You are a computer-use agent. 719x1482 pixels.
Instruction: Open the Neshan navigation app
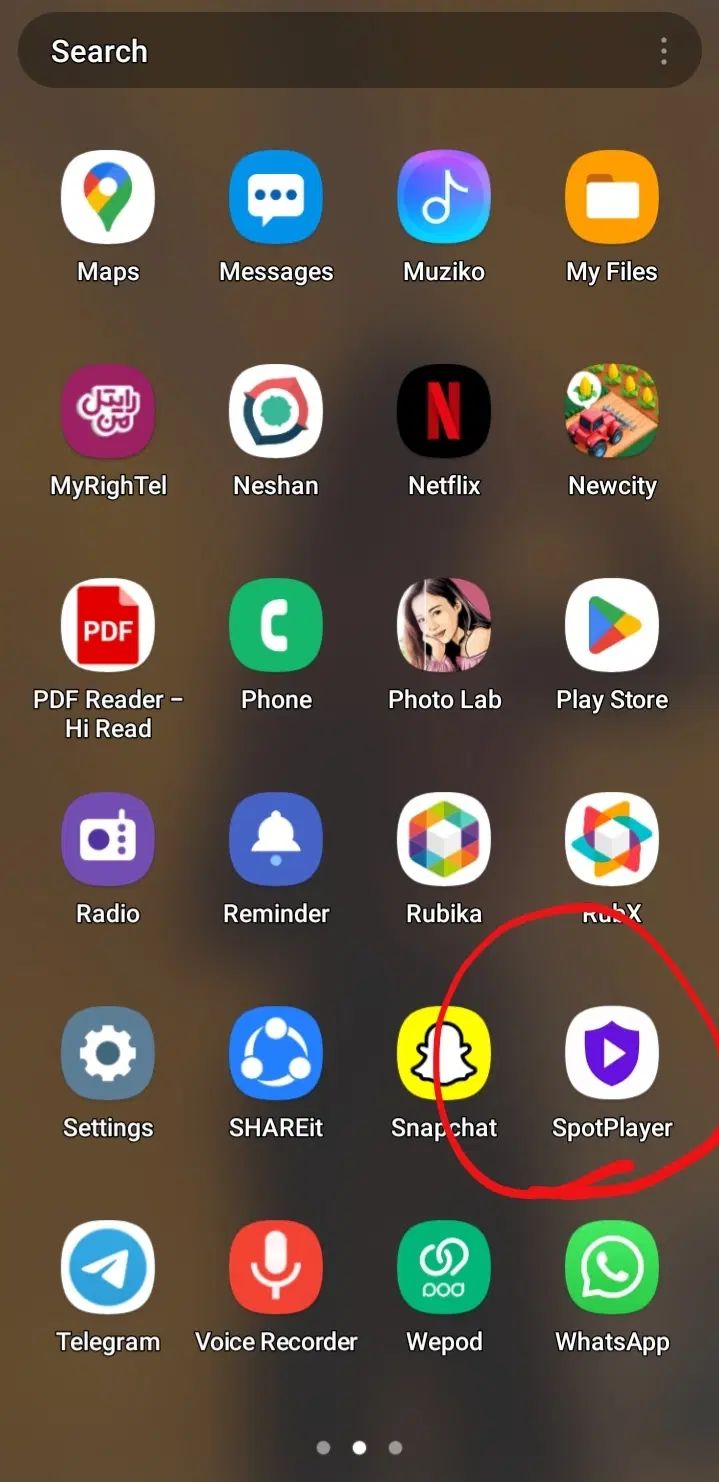276,412
